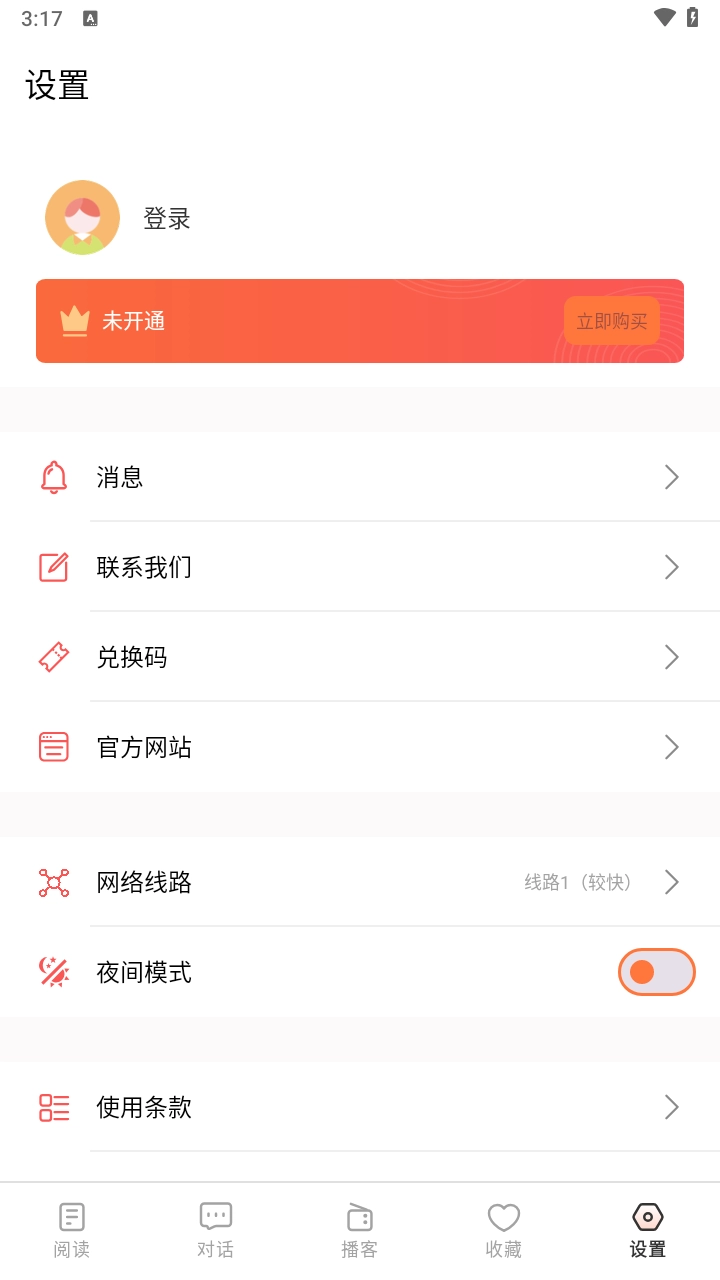Viewport: 720px width, 1280px height.
Task: Open 联系我们
Action: pos(360,567)
